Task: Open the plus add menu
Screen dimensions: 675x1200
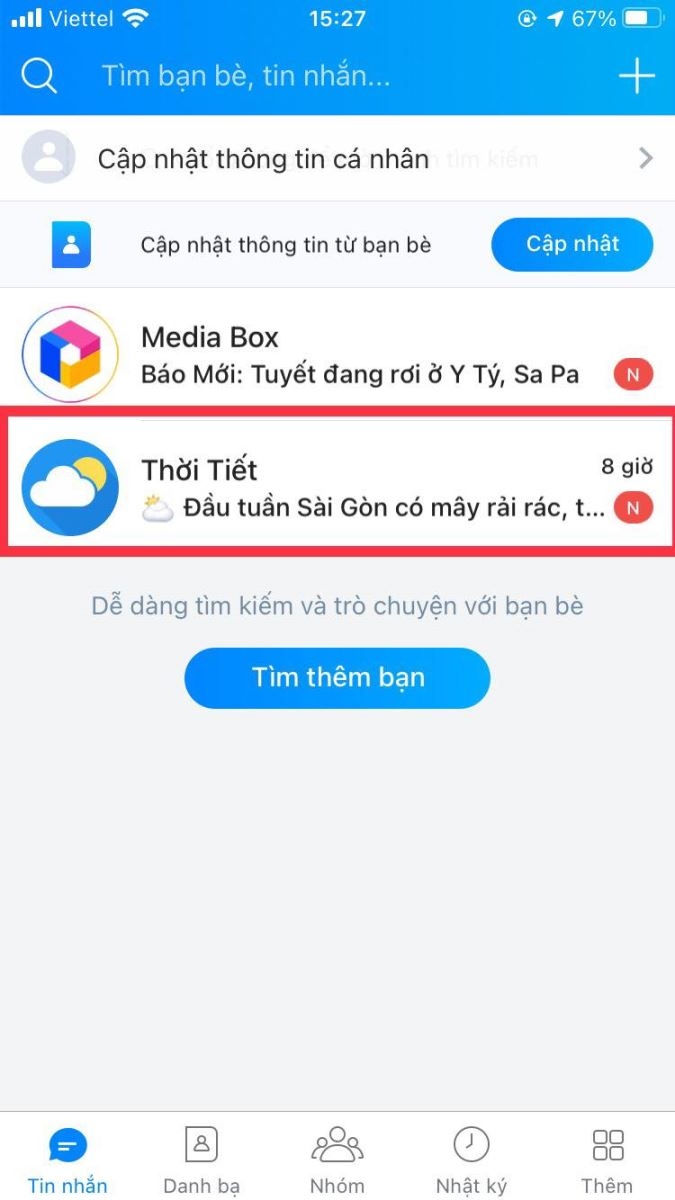Action: (x=636, y=76)
